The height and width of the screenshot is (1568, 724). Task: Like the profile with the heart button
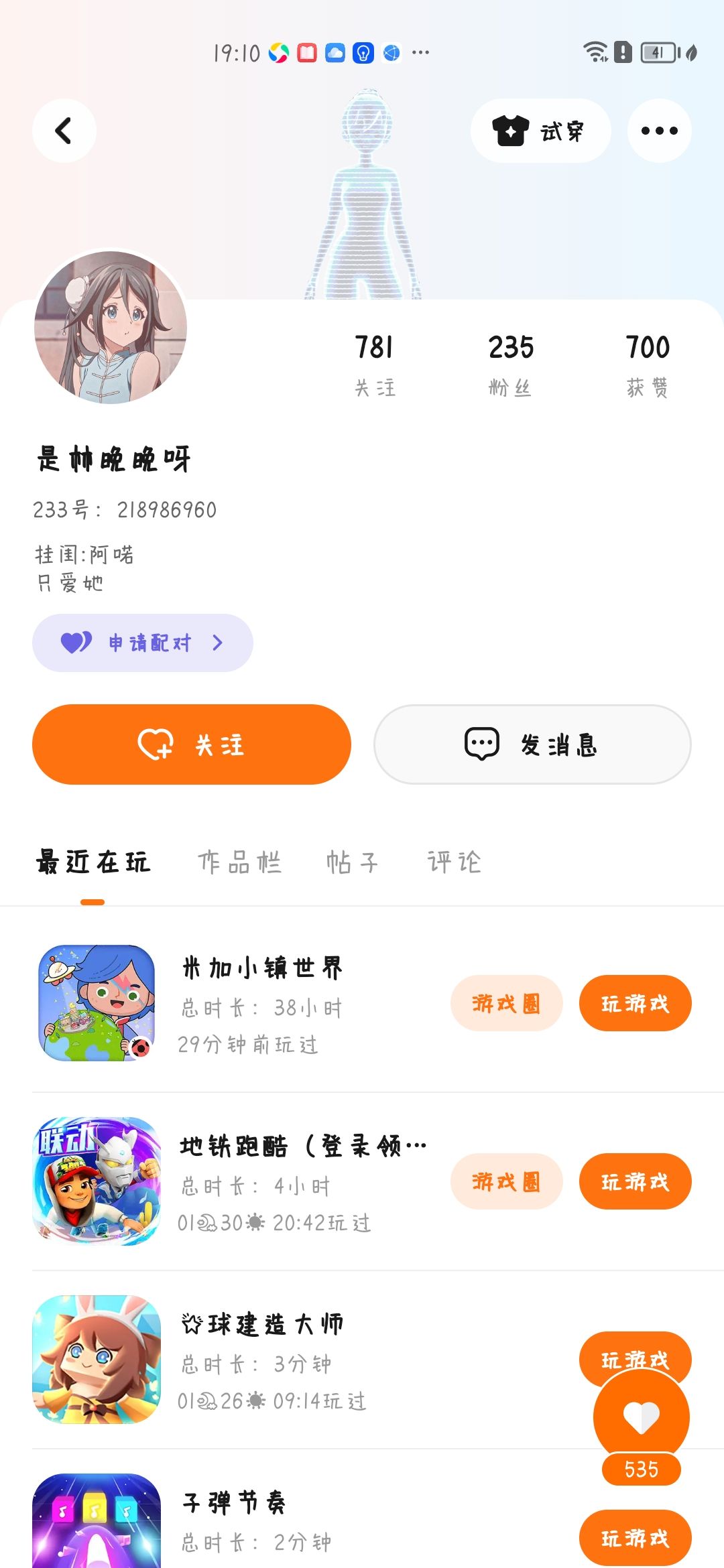click(641, 1417)
